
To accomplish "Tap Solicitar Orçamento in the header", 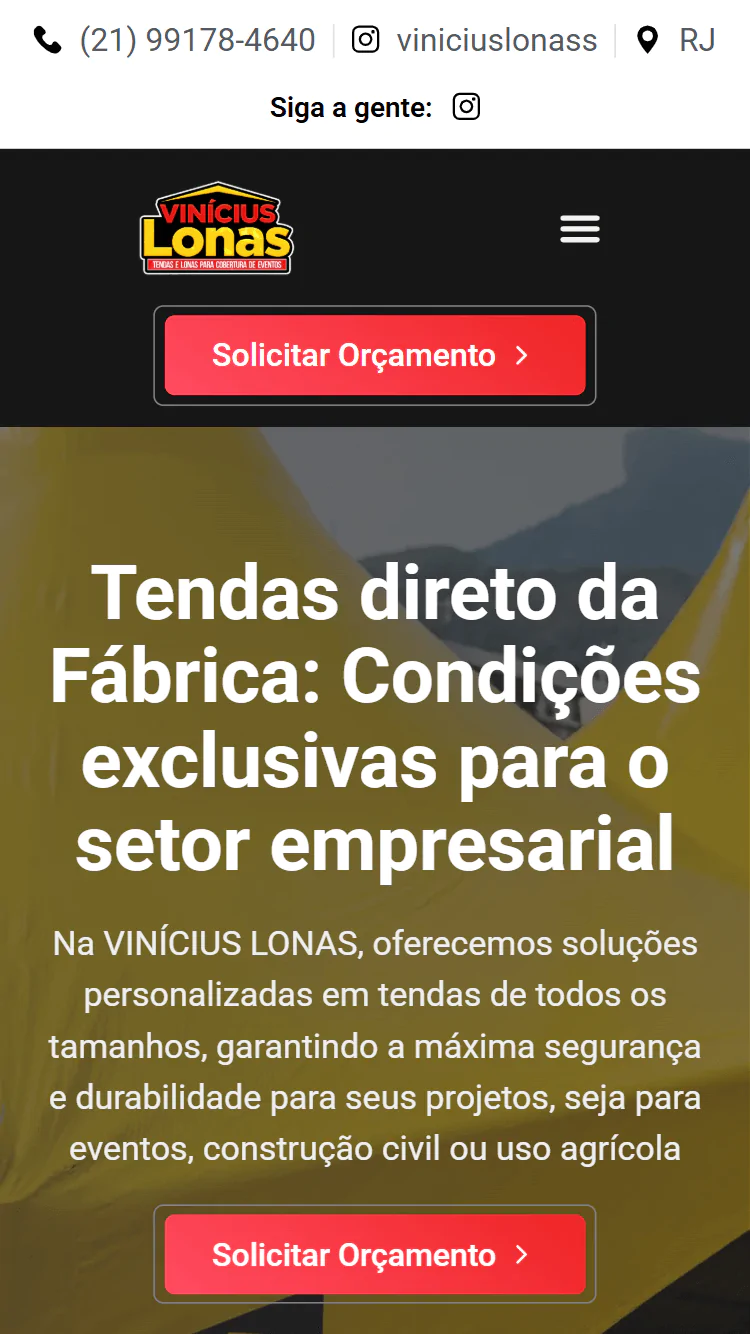I will 375,355.
